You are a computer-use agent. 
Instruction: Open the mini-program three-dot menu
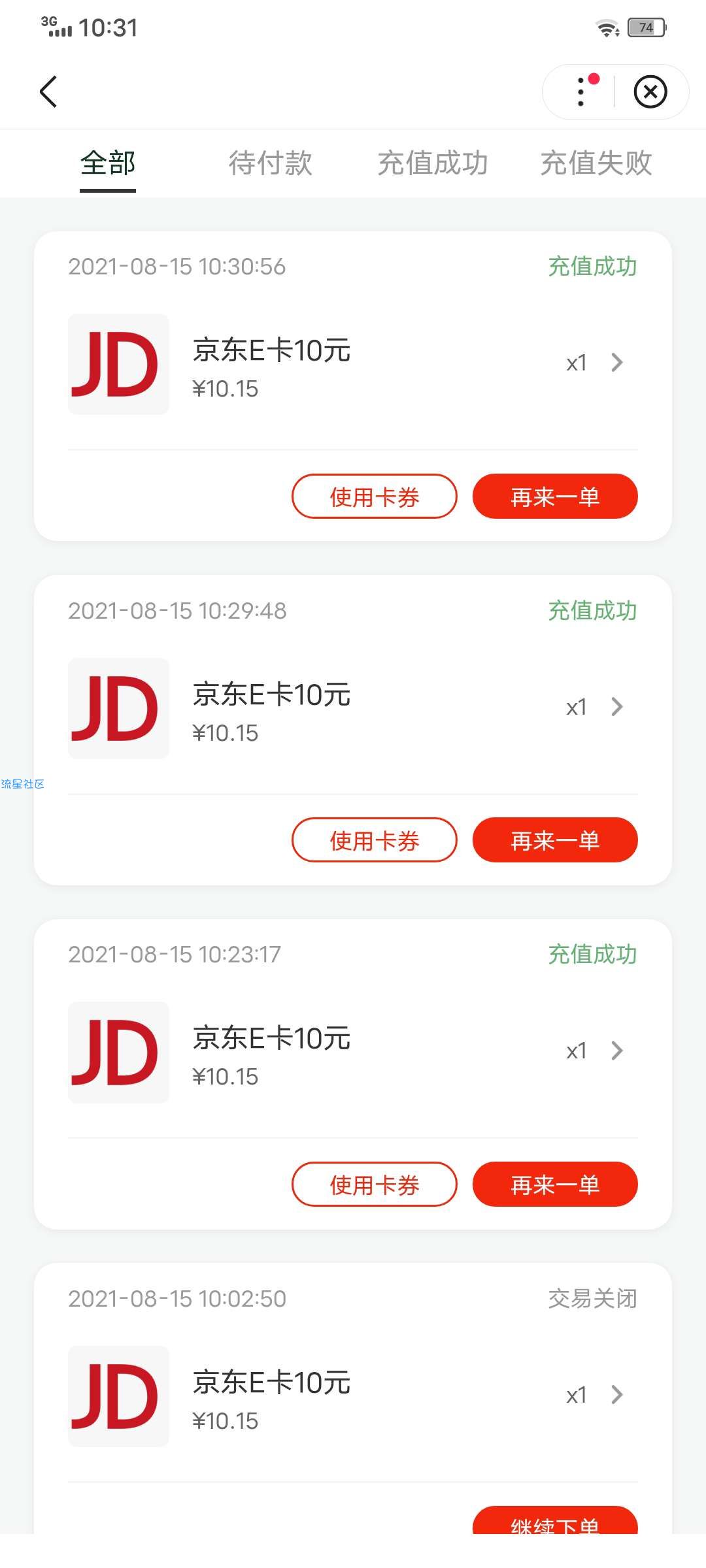tap(580, 91)
